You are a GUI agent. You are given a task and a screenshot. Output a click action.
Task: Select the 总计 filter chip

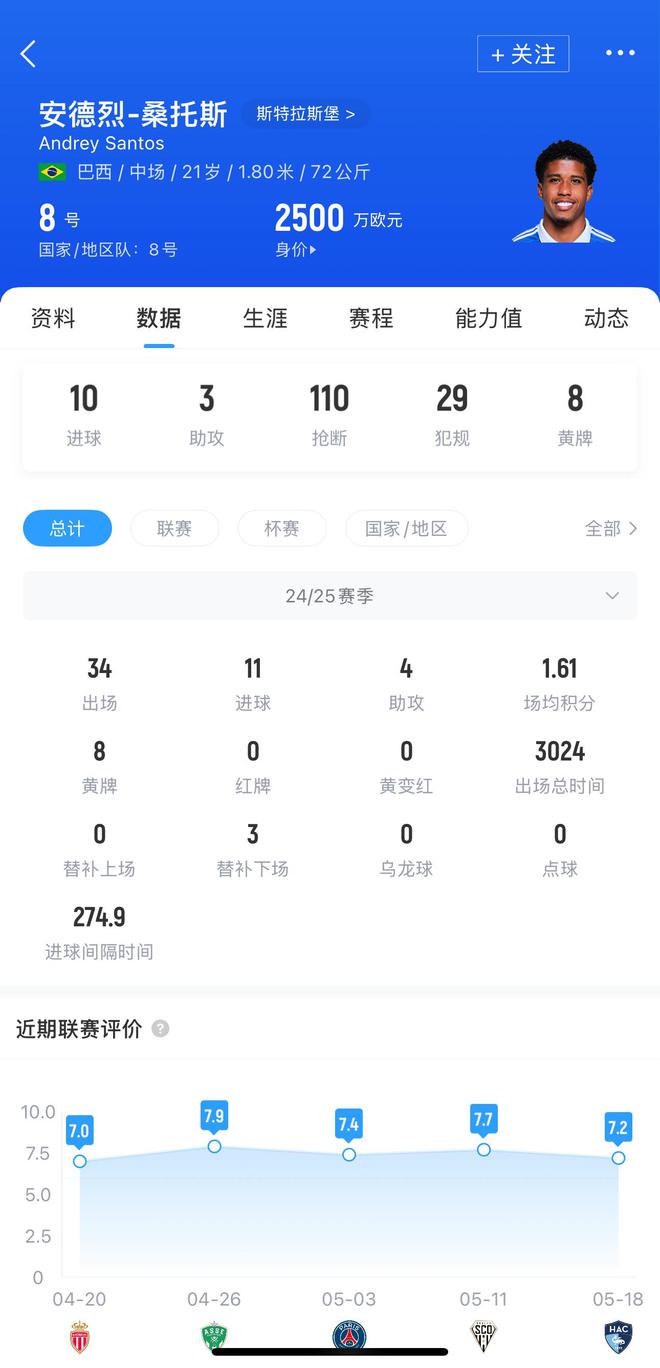[67, 528]
